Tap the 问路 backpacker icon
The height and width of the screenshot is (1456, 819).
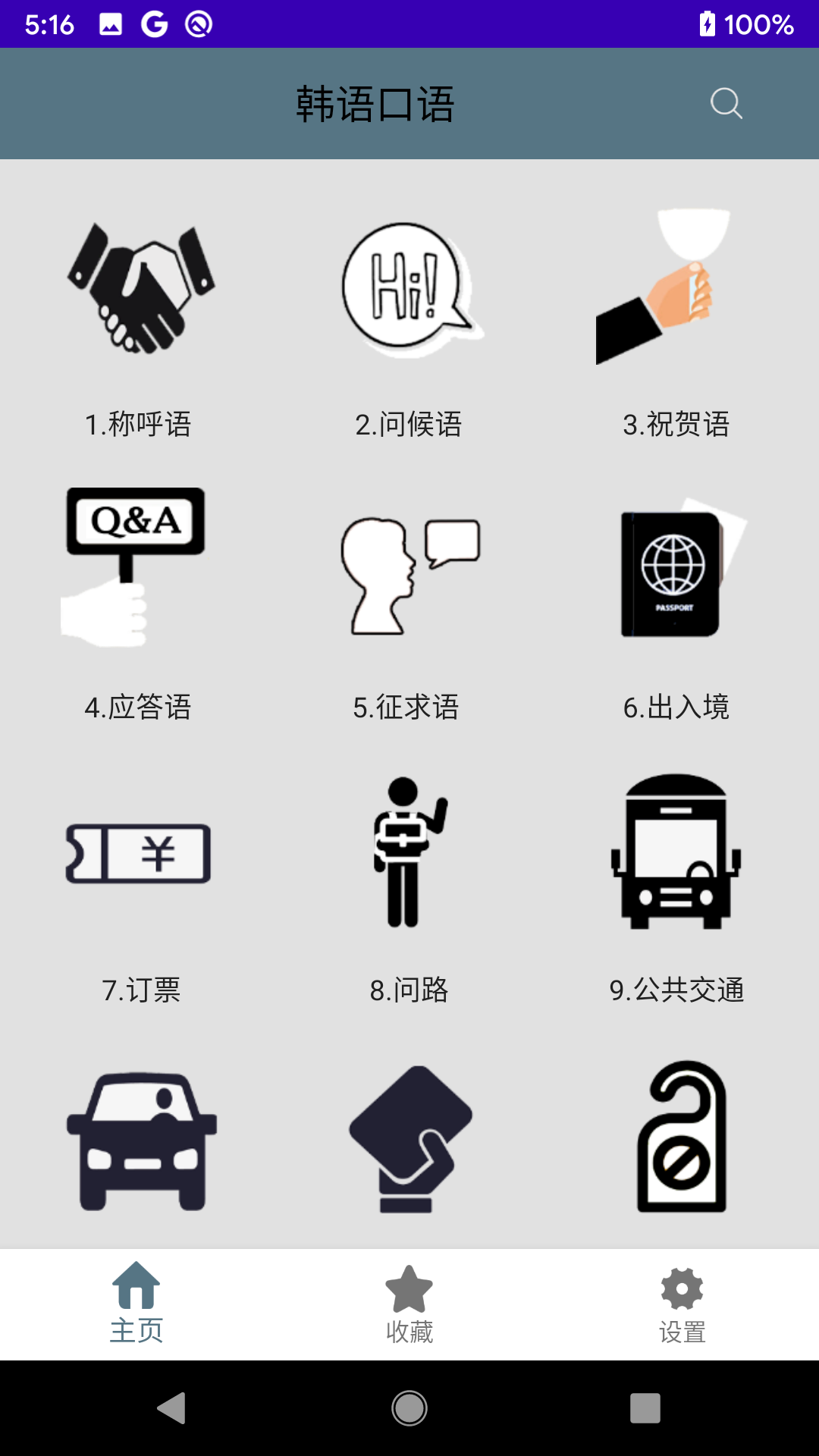pos(409,853)
